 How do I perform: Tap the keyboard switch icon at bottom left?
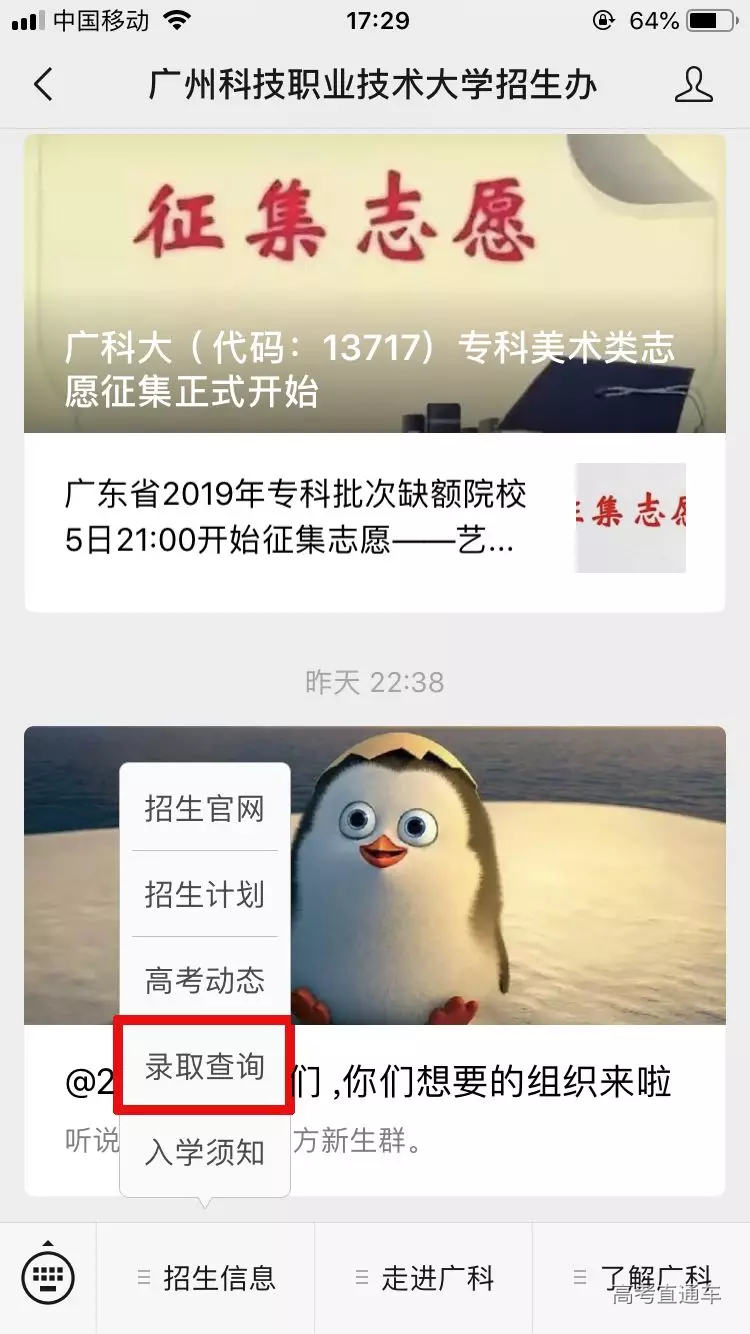point(47,1275)
